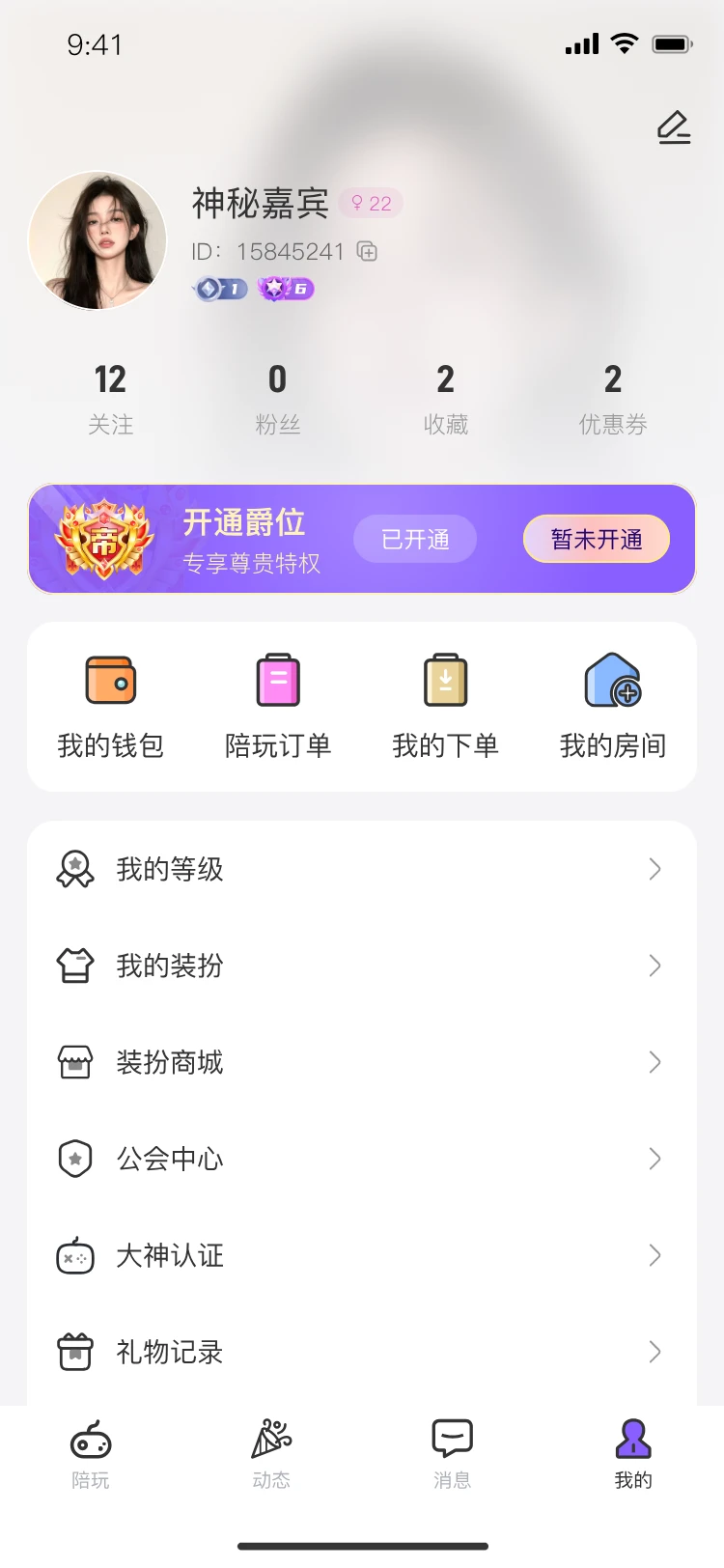Image resolution: width=724 pixels, height=1568 pixels.
Task: Tap the imperial crest on 开通爵位 banner
Action: point(104,538)
